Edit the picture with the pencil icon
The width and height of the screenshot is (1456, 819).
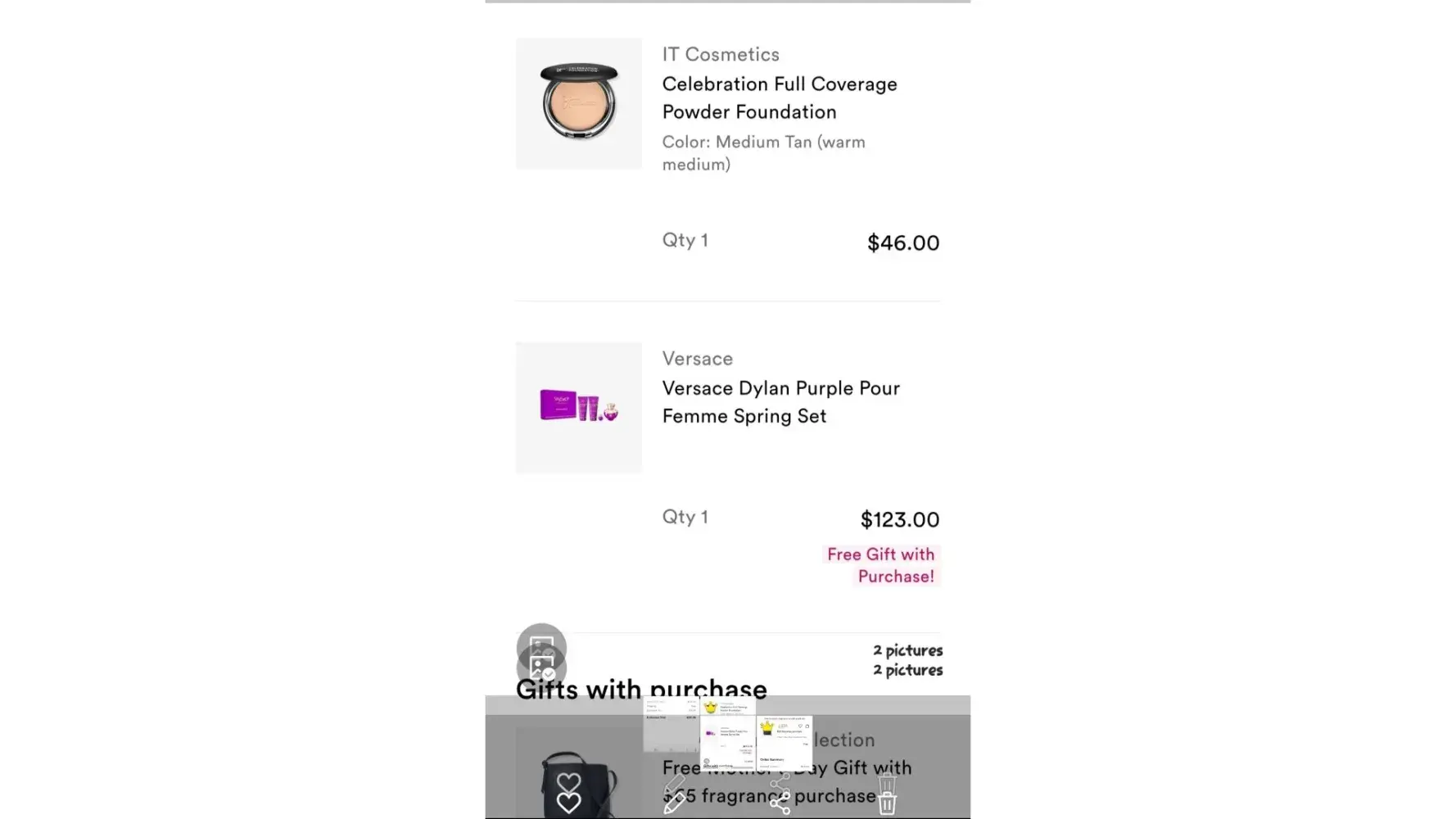coord(674,802)
